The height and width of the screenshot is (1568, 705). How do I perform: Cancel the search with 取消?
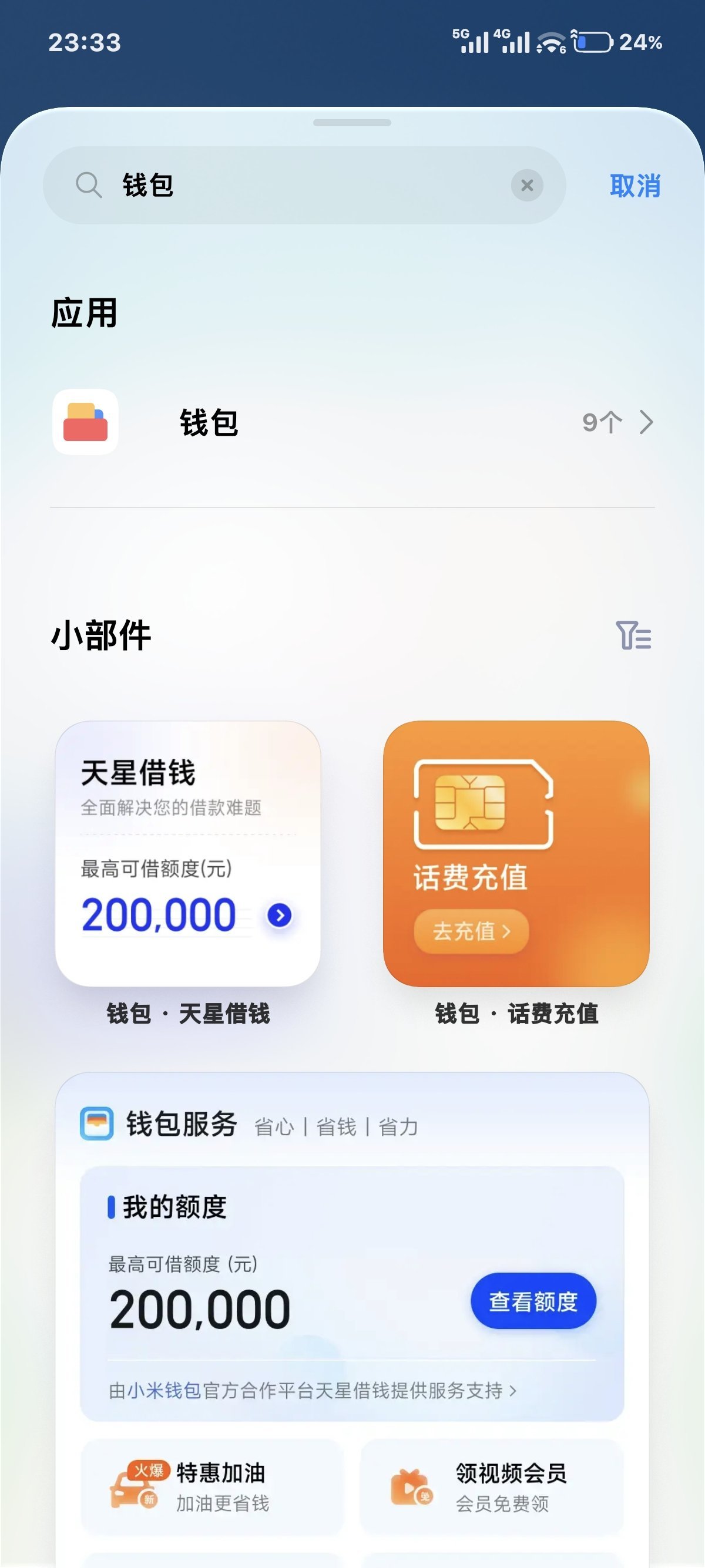634,186
